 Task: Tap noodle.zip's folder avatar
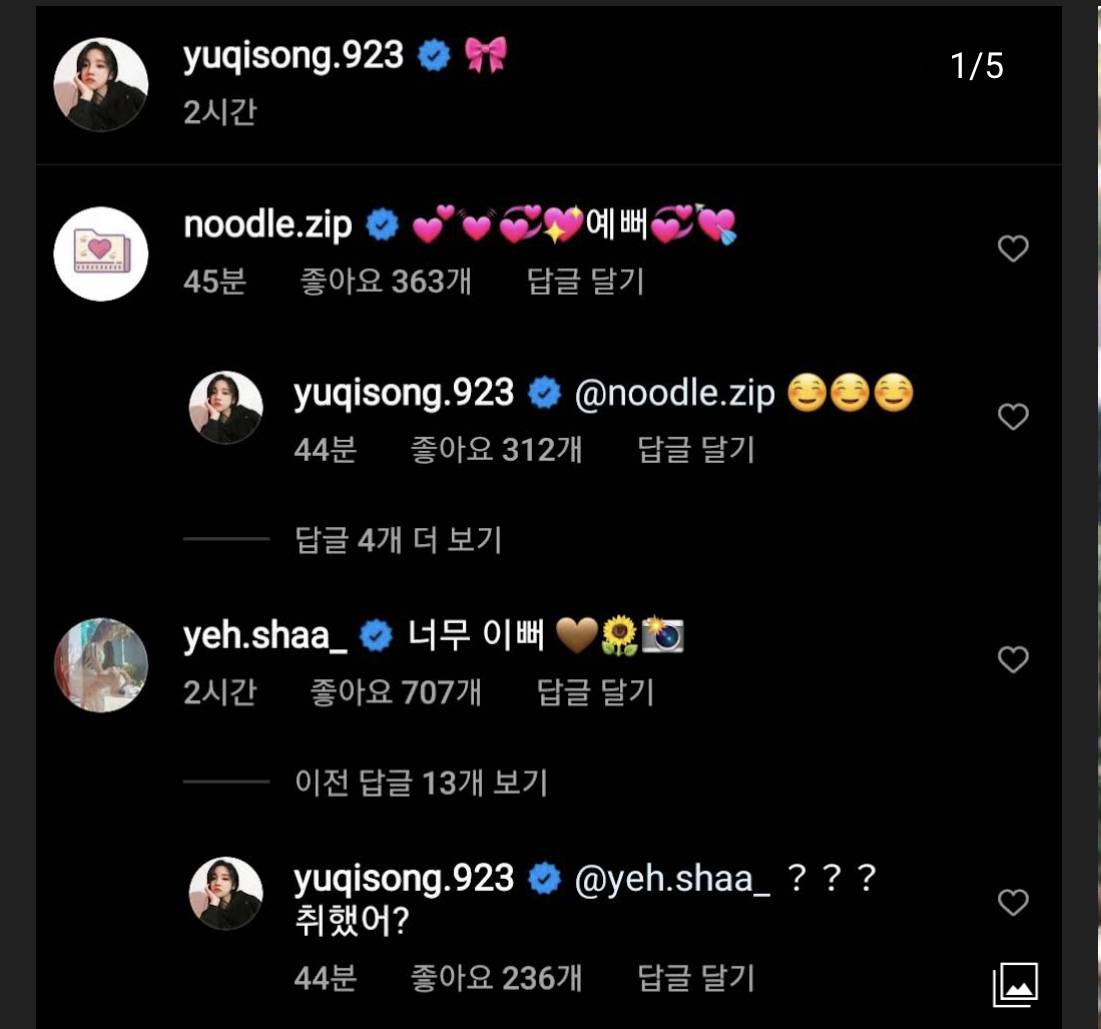[100, 253]
